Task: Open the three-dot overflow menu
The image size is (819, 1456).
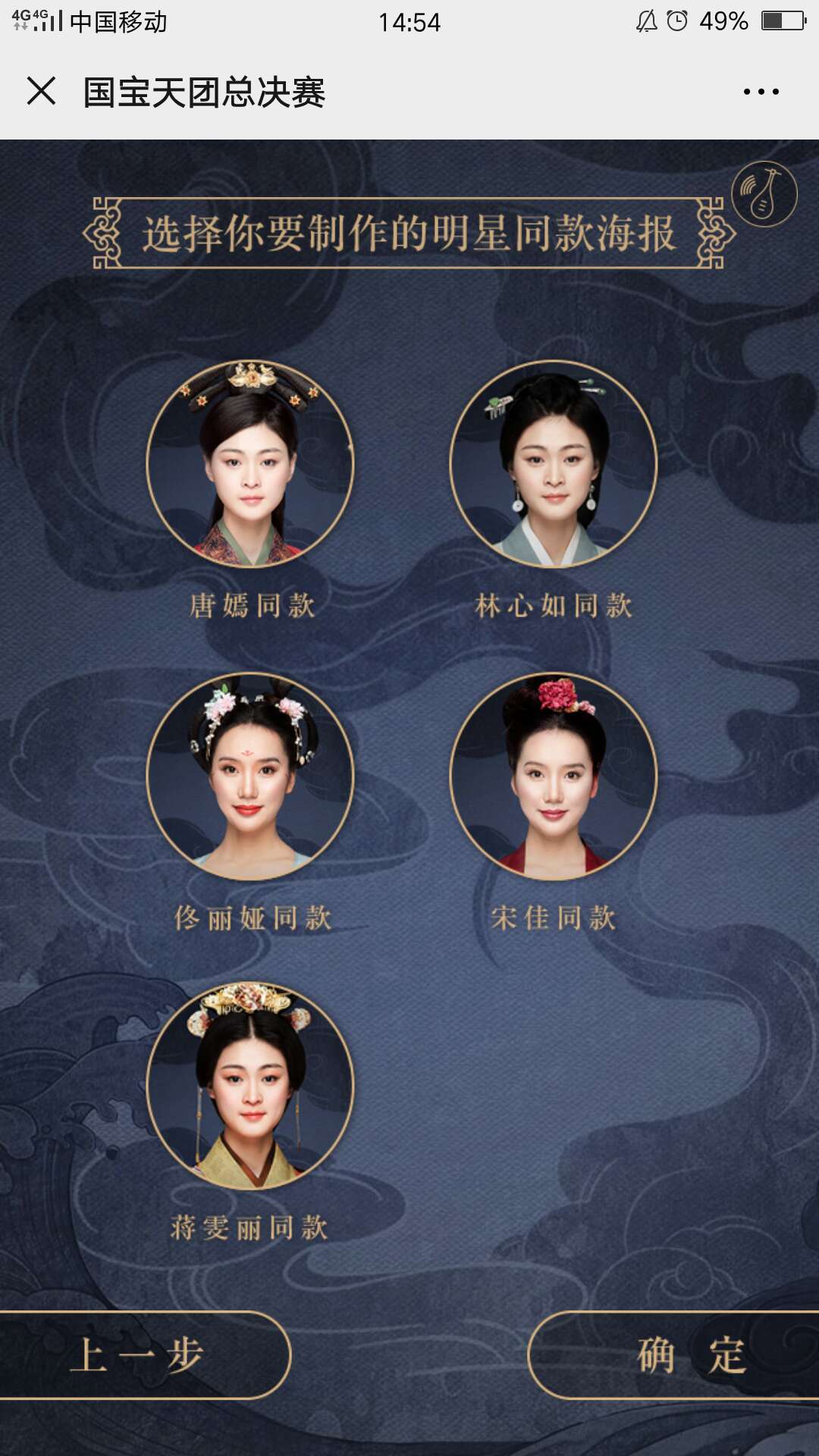Action: 761,92
